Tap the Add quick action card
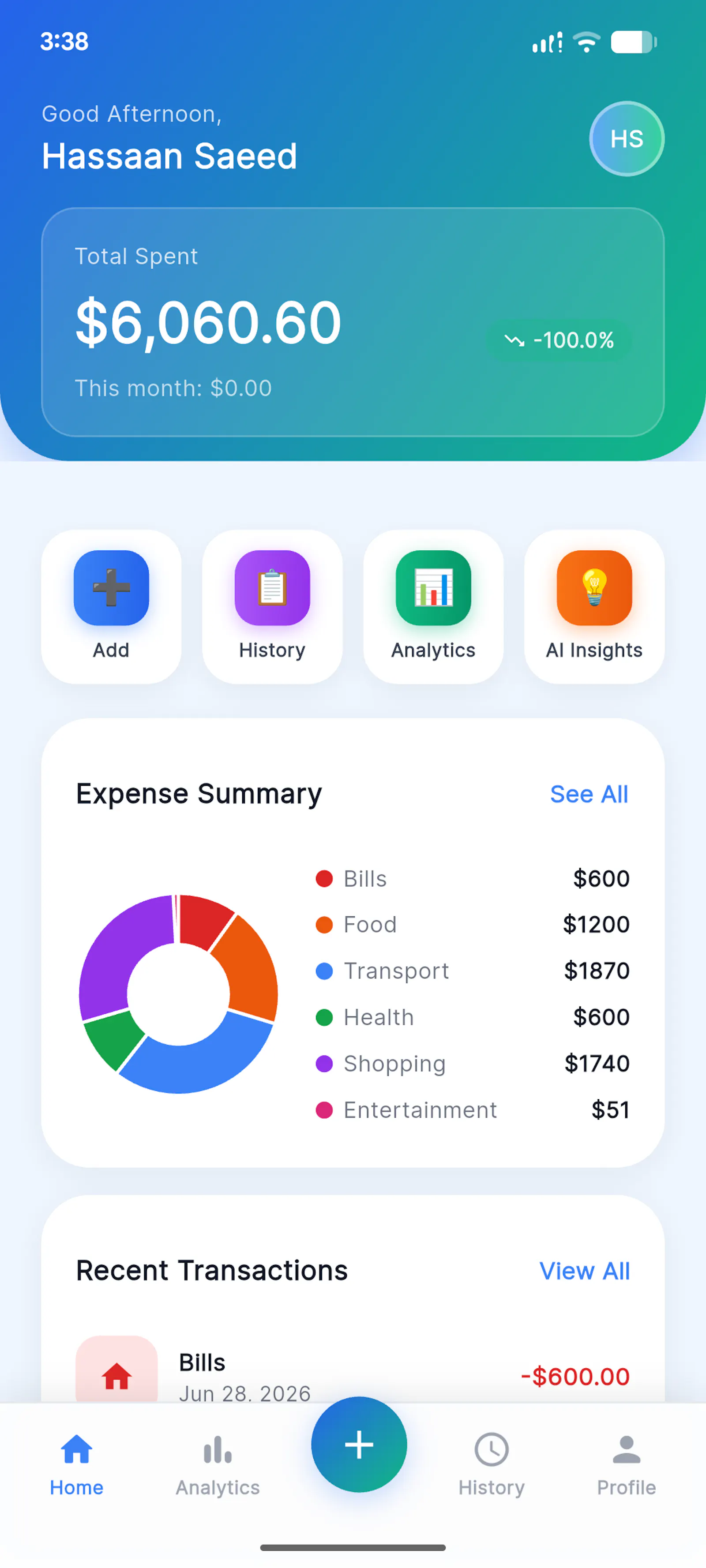 click(111, 606)
